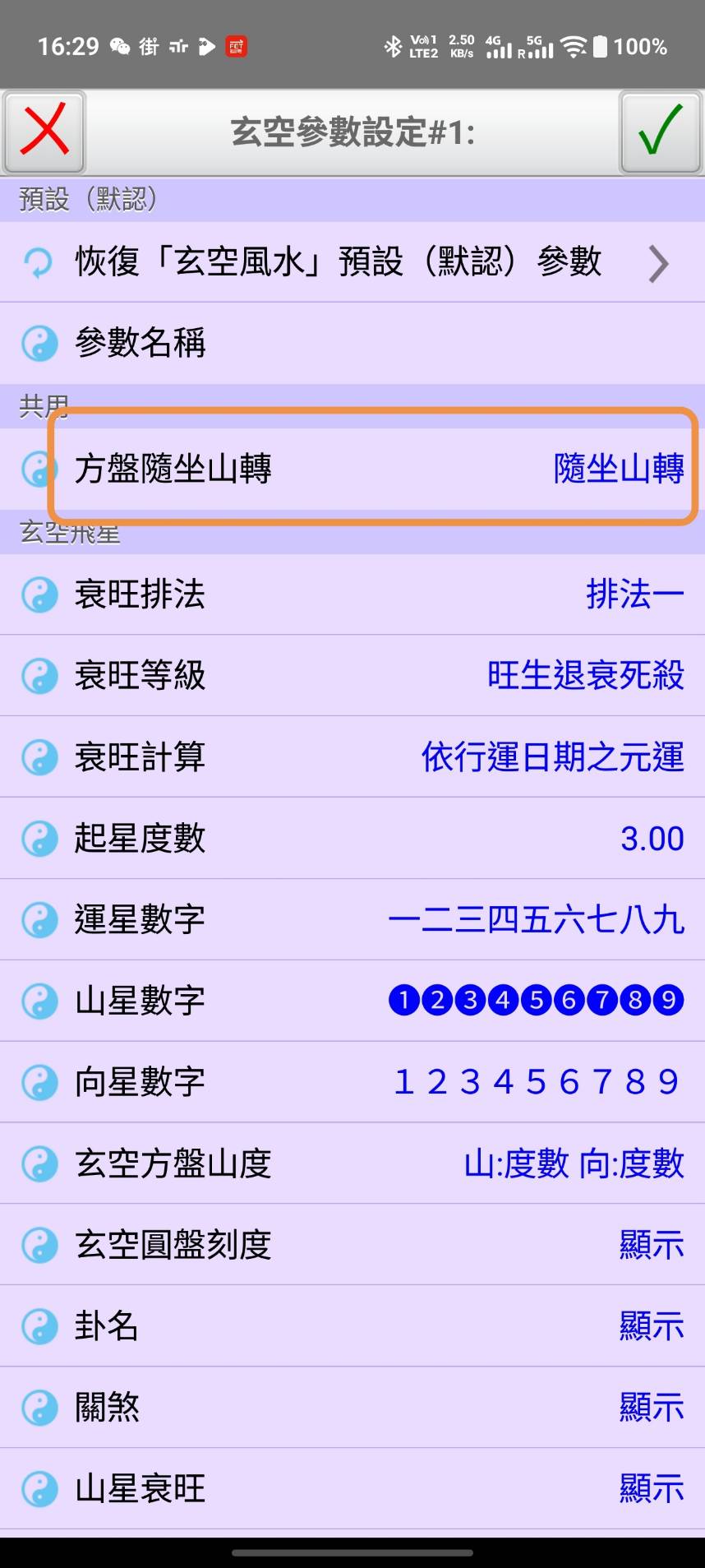Image resolution: width=705 pixels, height=1568 pixels.
Task: Change 山星數字 style
Action: [x=352, y=1001]
